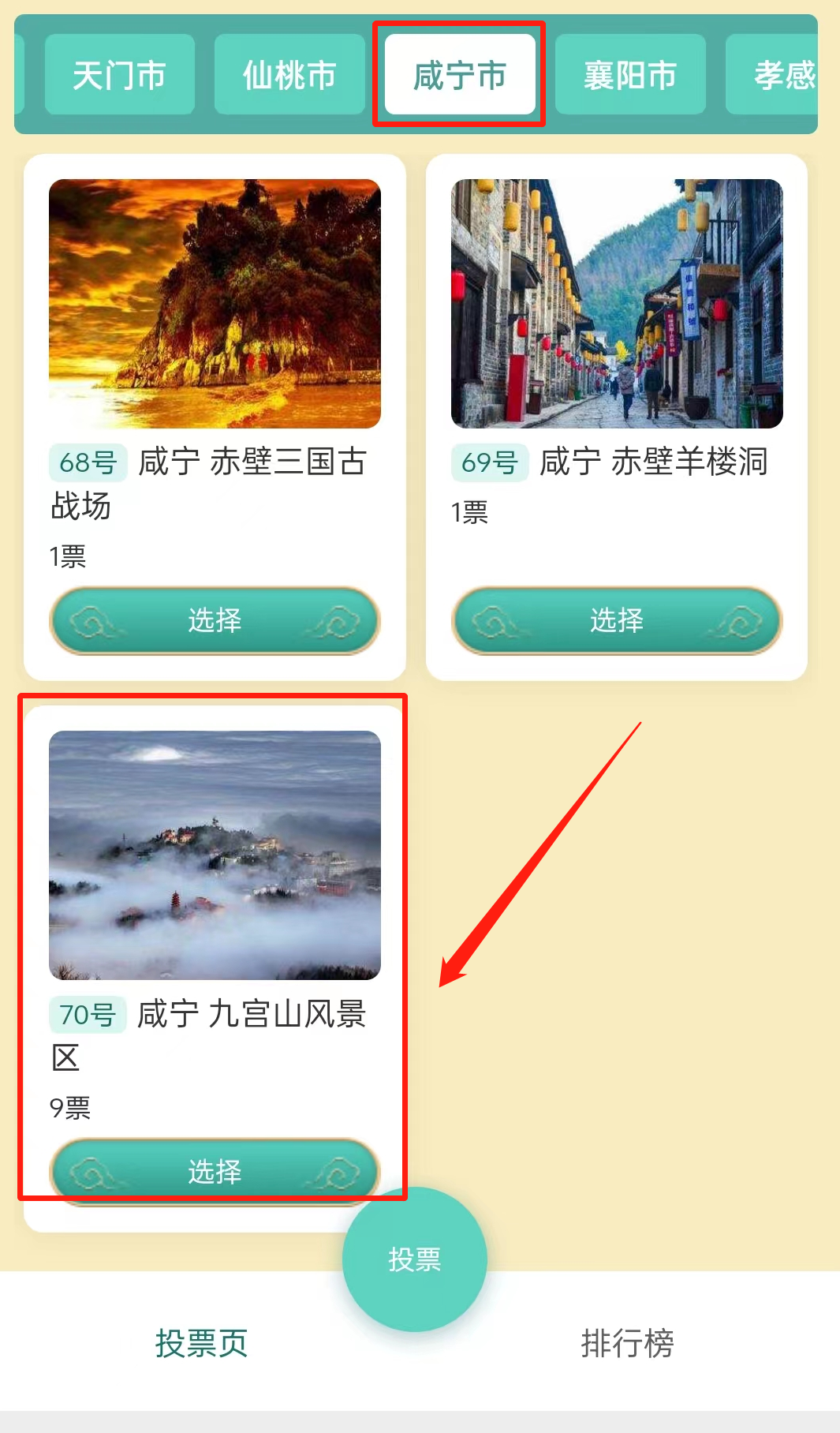Open the 赤壁三国古战场 photo card
Image resolution: width=840 pixels, height=1433 pixels.
pyautogui.click(x=215, y=304)
